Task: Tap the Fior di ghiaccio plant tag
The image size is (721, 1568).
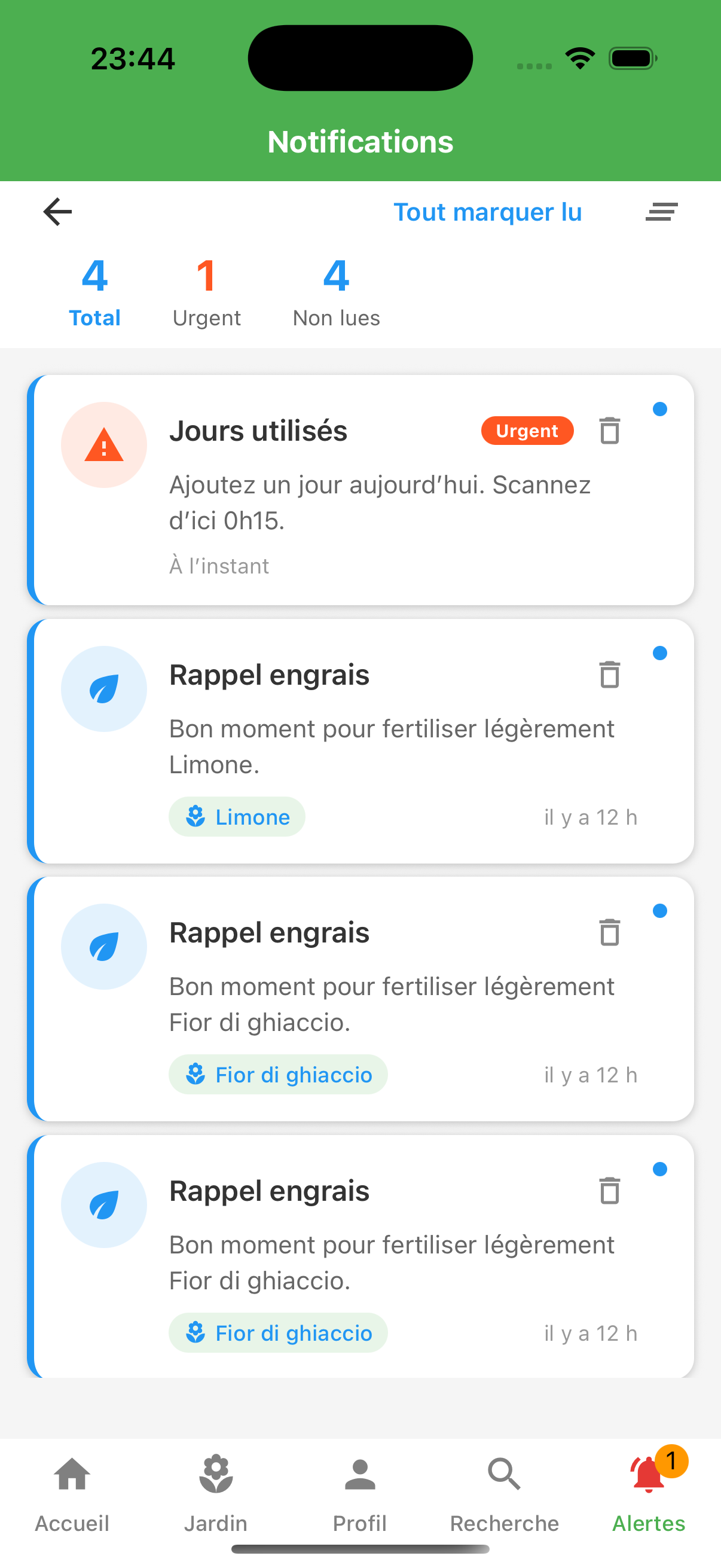Action: point(278,1075)
